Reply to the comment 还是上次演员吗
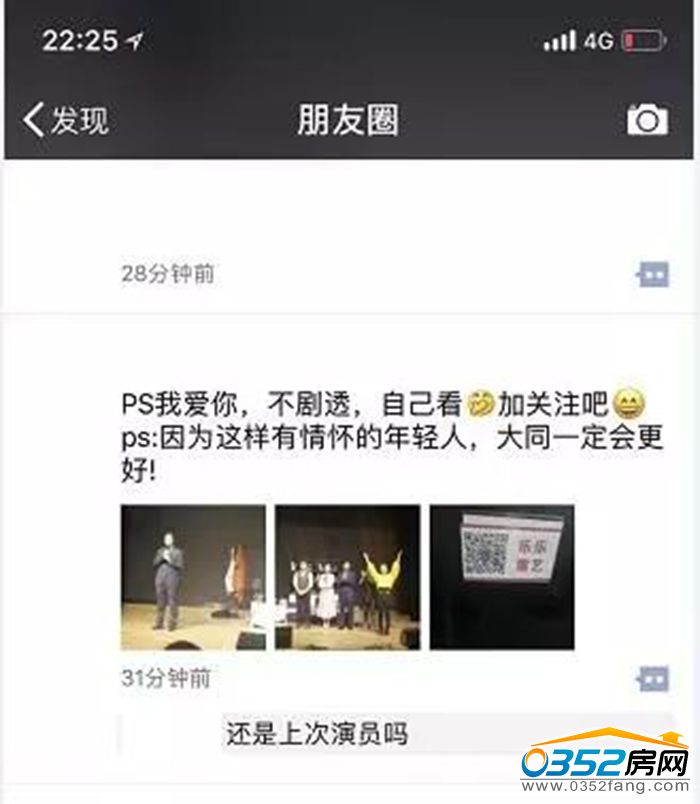Image resolution: width=700 pixels, height=804 pixels. pos(316,735)
